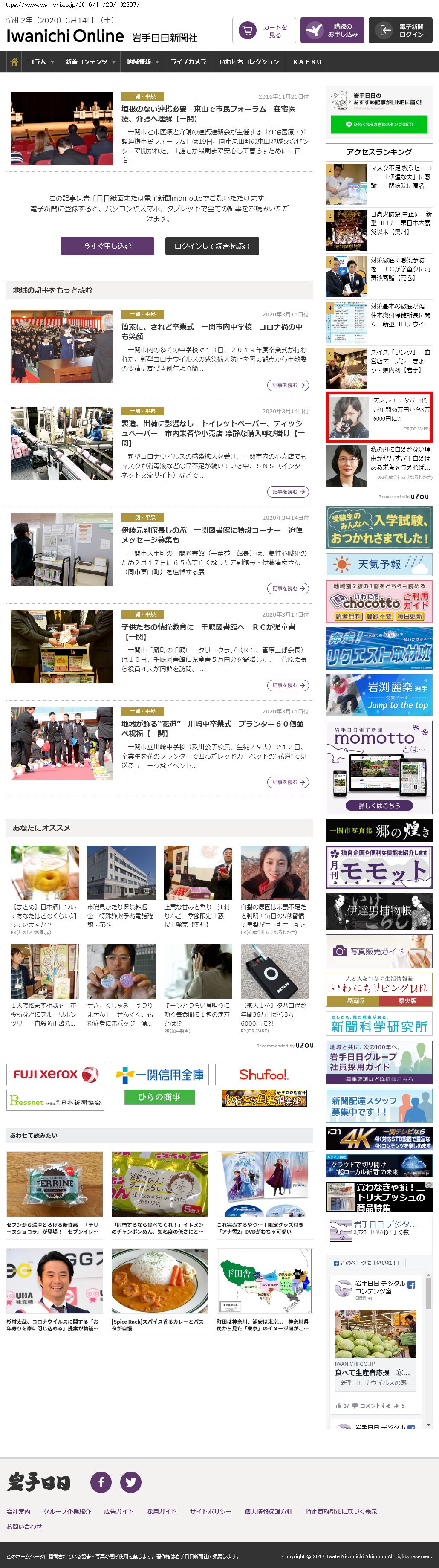This screenshot has height=1568, width=439.
Task: Tap 詳しくはこちら under momotto banner
Action: pos(379,805)
